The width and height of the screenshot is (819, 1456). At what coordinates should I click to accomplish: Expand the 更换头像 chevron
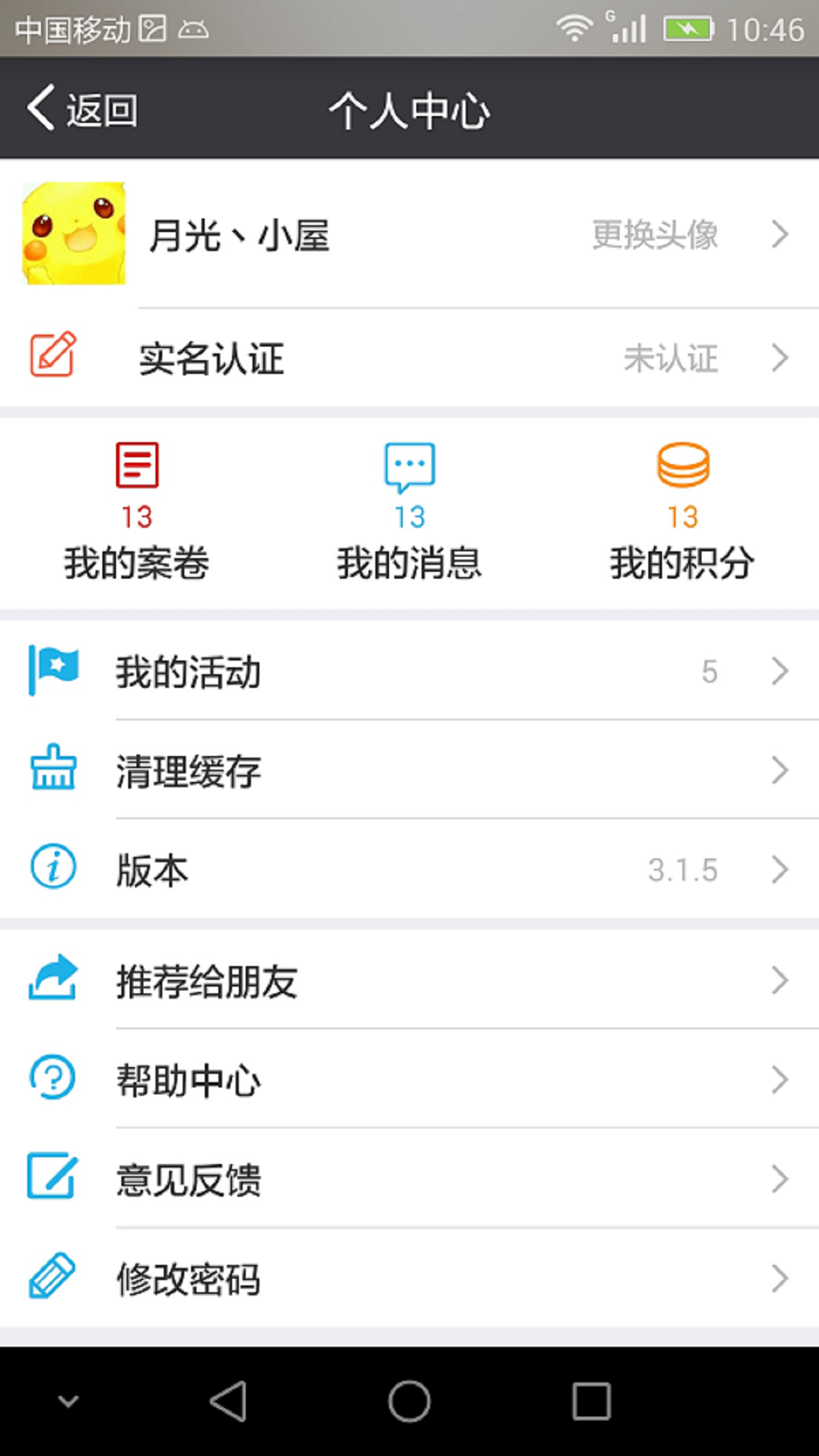coord(780,235)
